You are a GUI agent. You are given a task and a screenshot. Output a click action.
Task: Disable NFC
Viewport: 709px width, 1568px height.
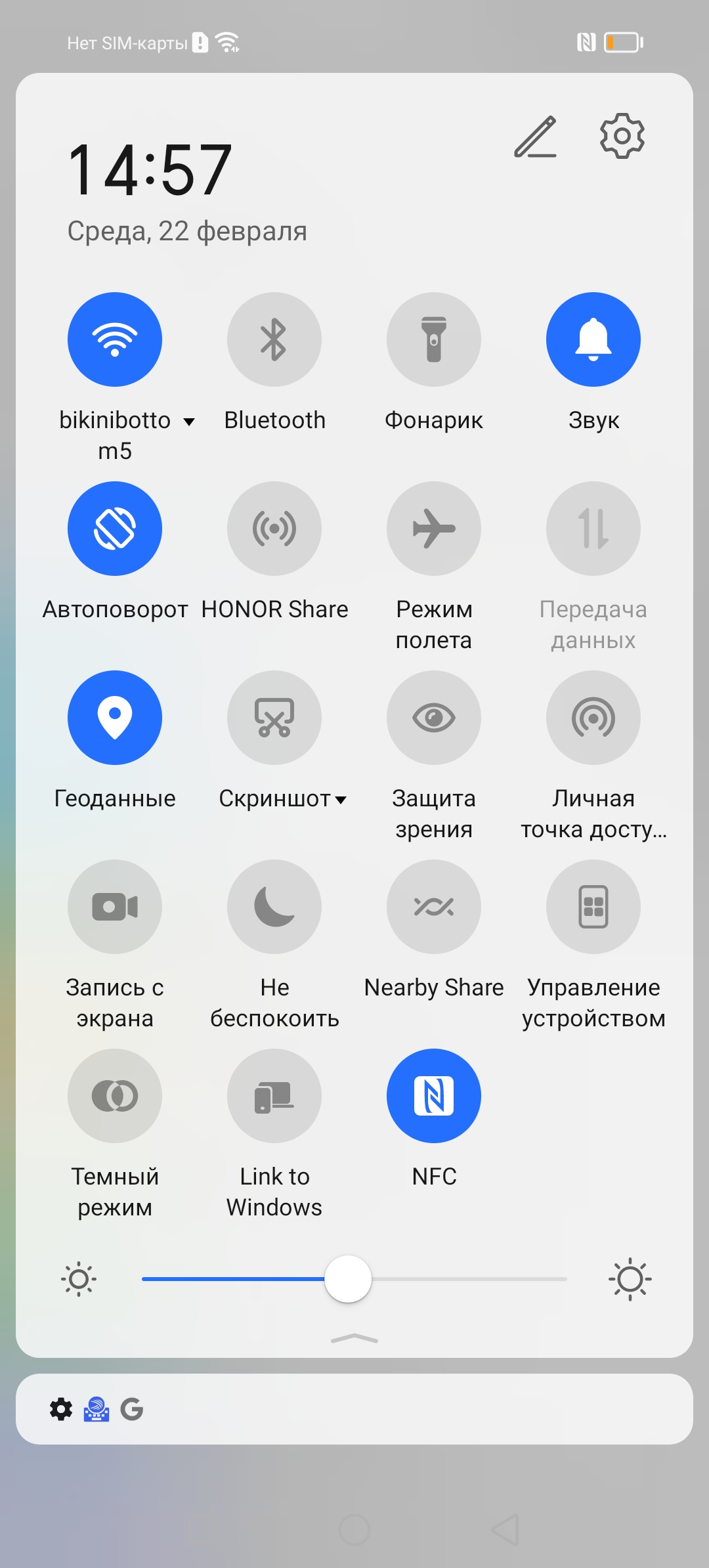(434, 1096)
